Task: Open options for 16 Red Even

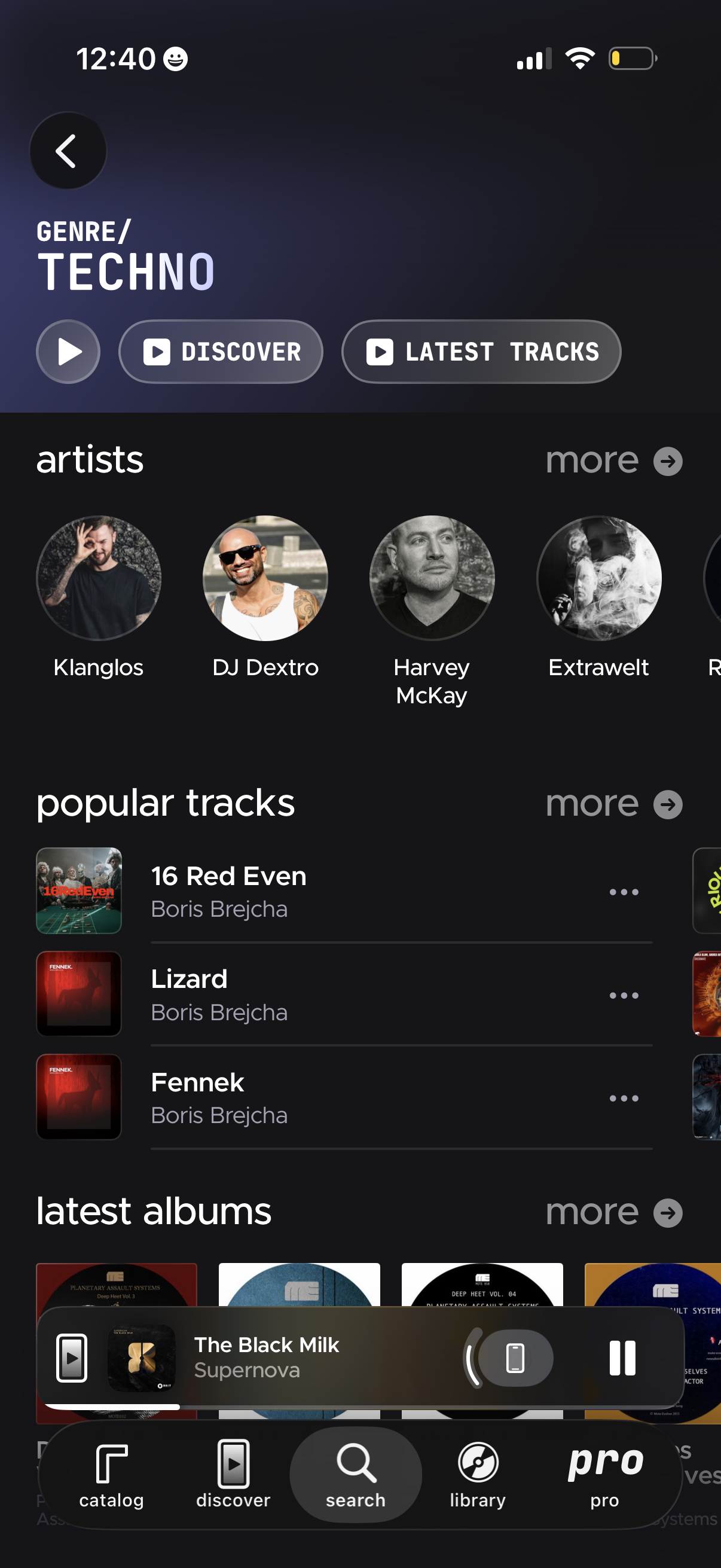Action: 624,892
